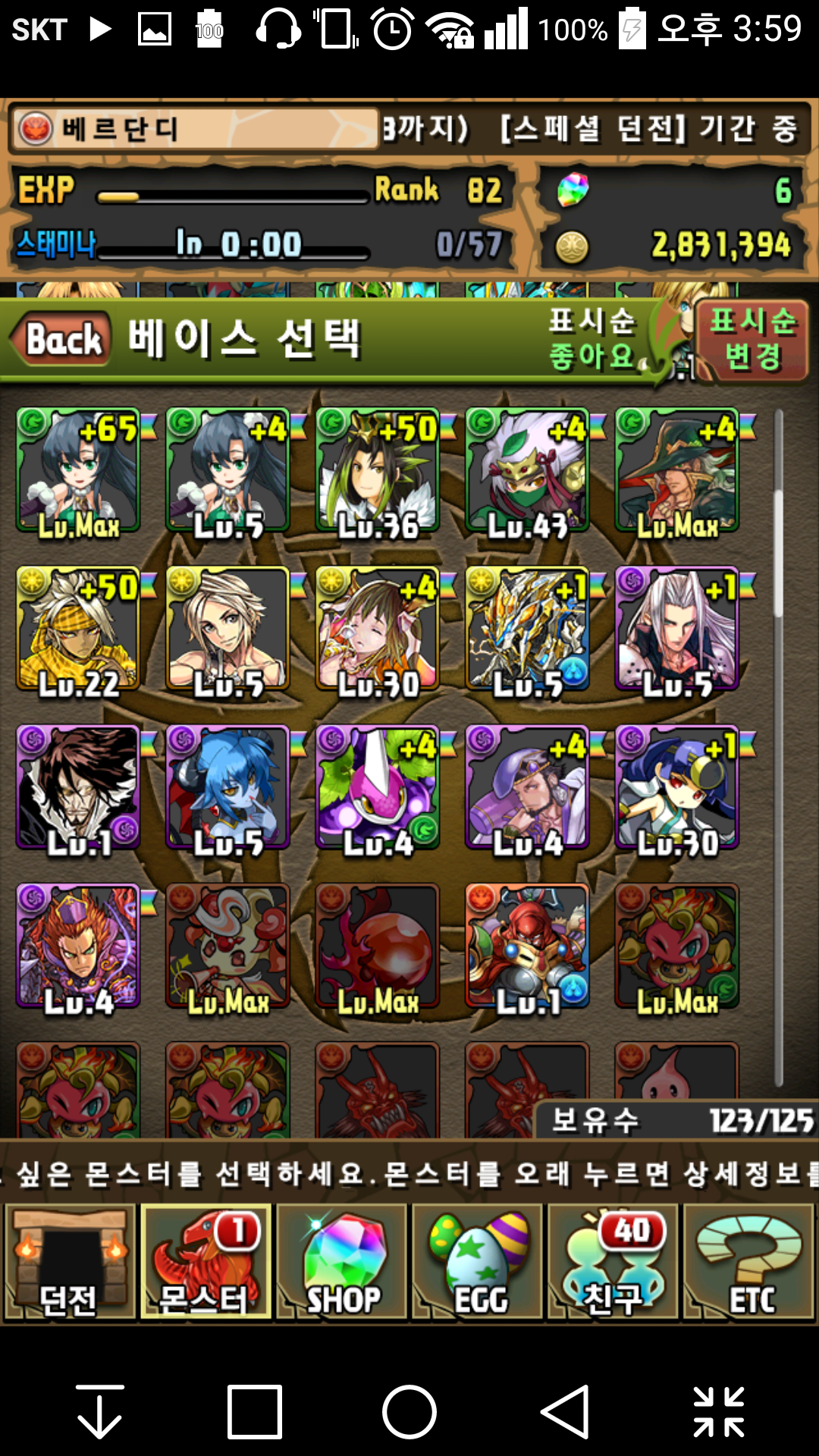Open the ETC tab
Image resolution: width=819 pixels, height=1456 pixels.
[749, 1262]
